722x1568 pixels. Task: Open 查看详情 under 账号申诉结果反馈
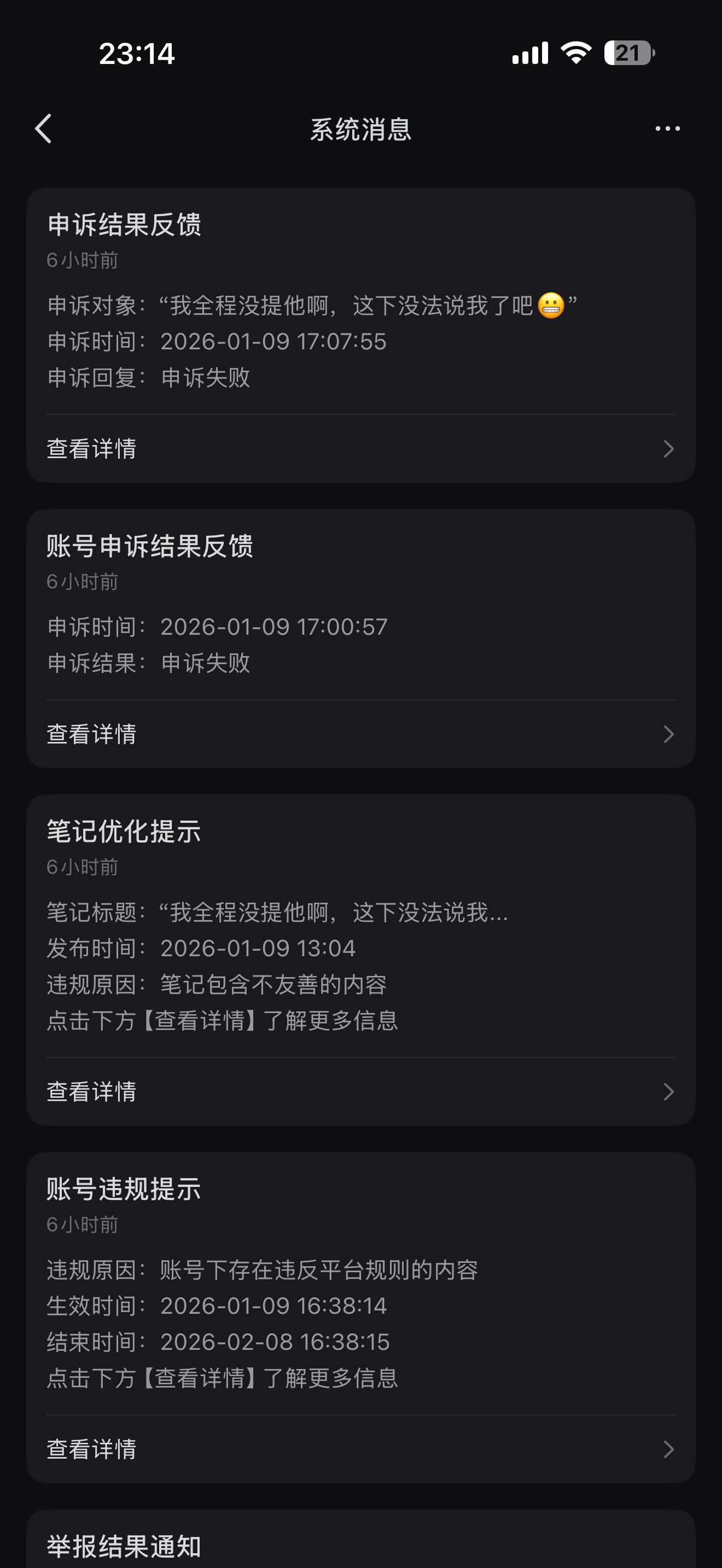[361, 734]
